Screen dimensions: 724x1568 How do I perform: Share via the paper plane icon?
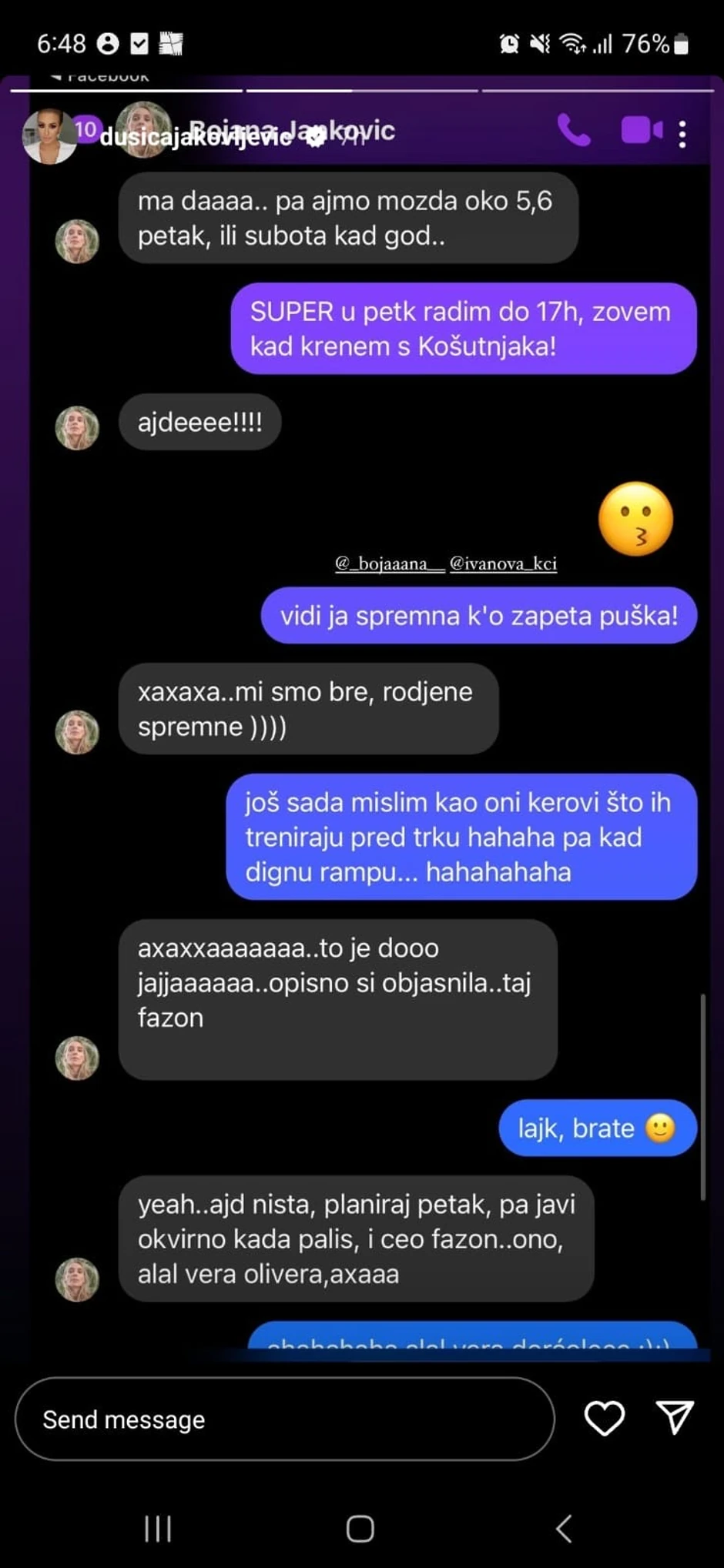(675, 1419)
